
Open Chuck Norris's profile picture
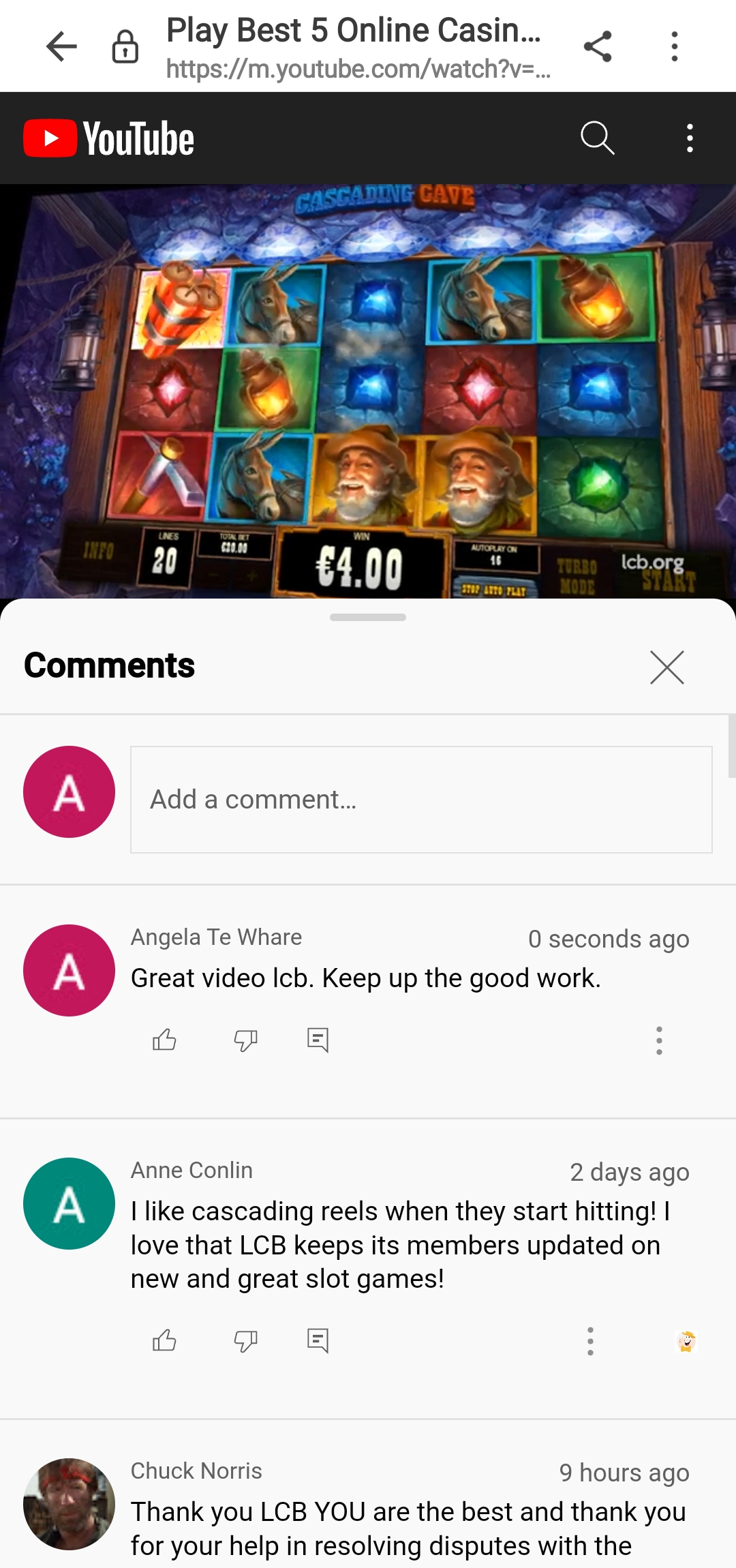click(69, 1504)
